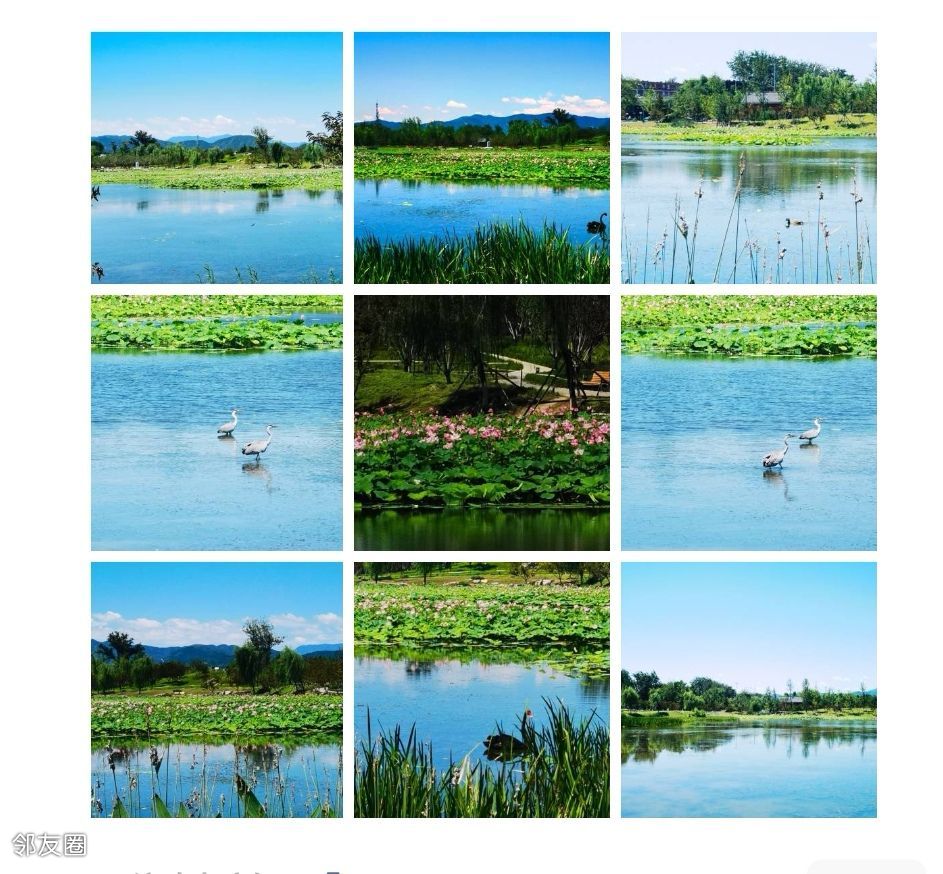Image resolution: width=943 pixels, height=874 pixels.
Task: Open the lake photo with distant mountains
Action: [216, 158]
